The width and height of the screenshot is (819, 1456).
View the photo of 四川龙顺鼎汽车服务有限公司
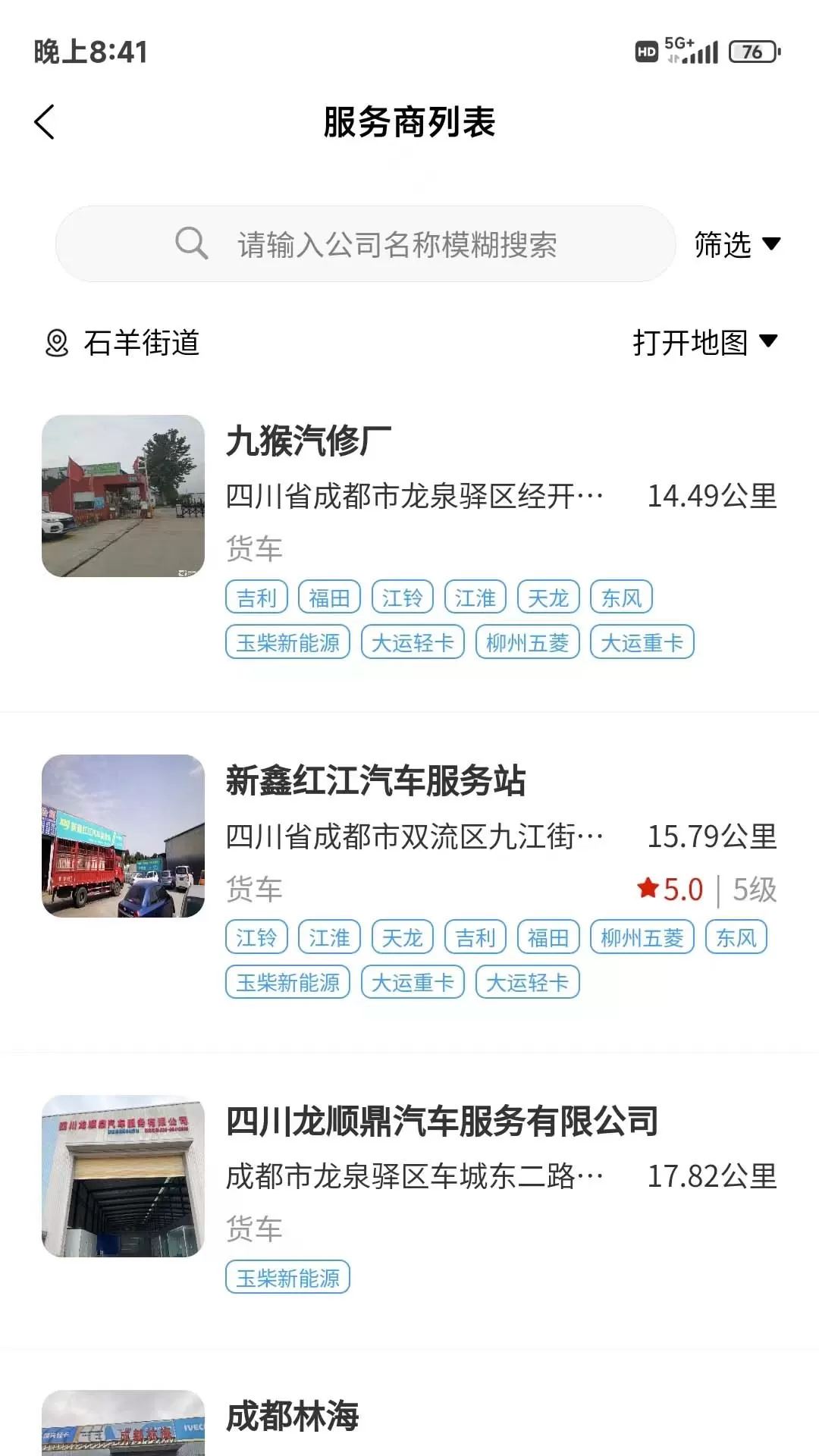[x=123, y=1176]
